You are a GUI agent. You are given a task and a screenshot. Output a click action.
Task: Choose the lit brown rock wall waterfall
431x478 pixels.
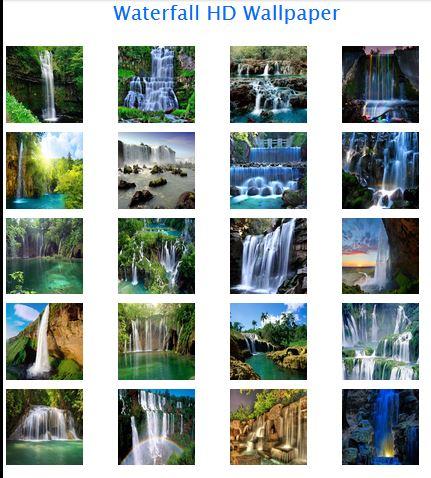coord(268,427)
